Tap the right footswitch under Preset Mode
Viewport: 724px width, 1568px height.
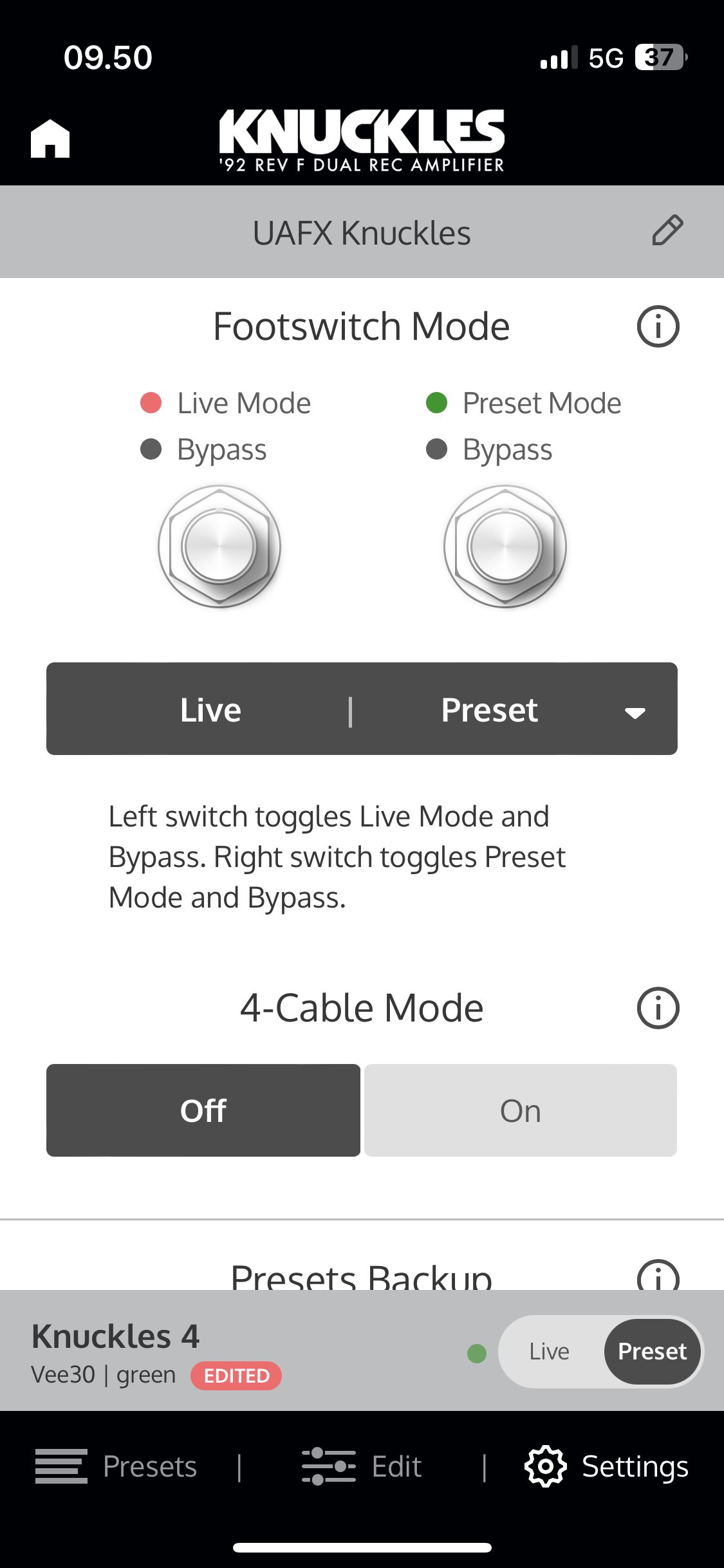[505, 546]
